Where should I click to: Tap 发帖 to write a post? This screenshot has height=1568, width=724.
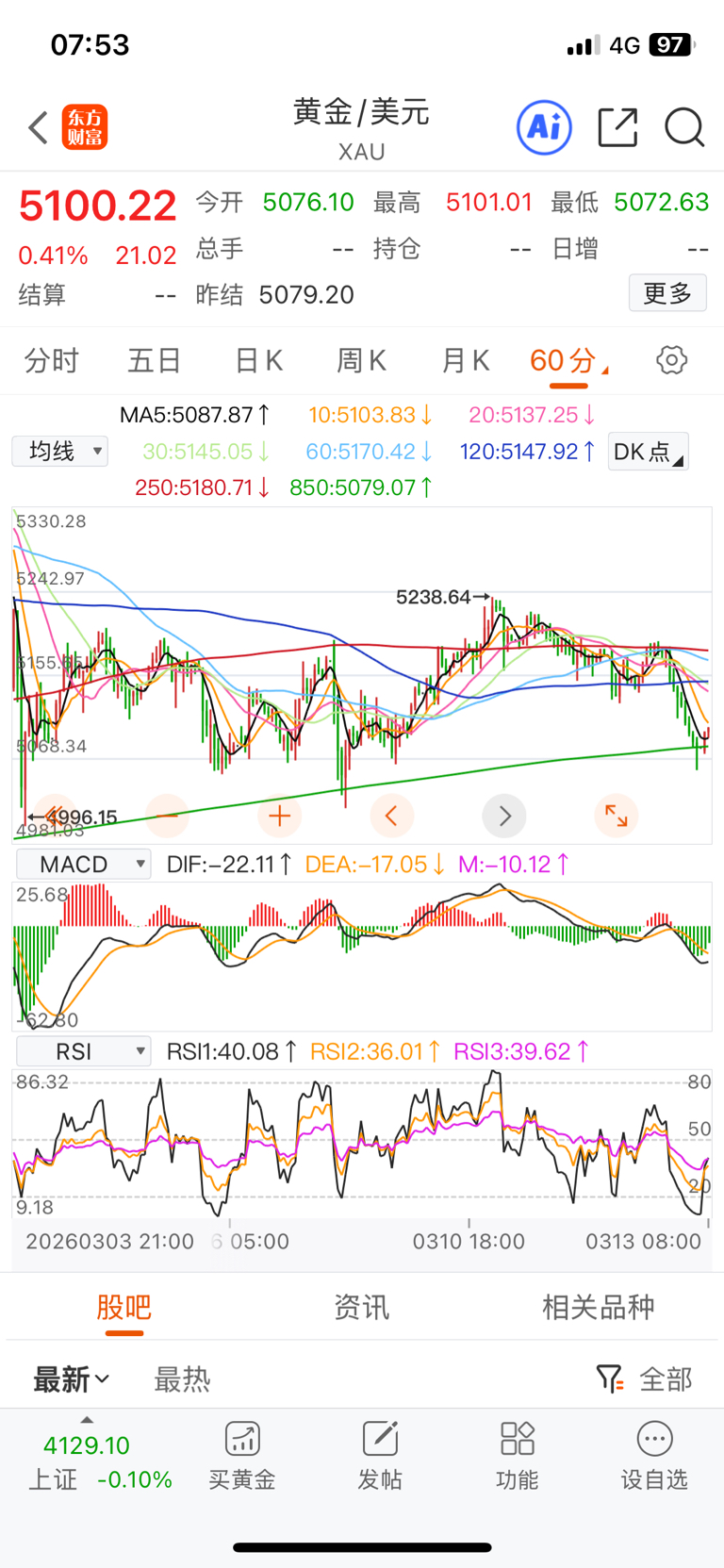(x=380, y=1456)
